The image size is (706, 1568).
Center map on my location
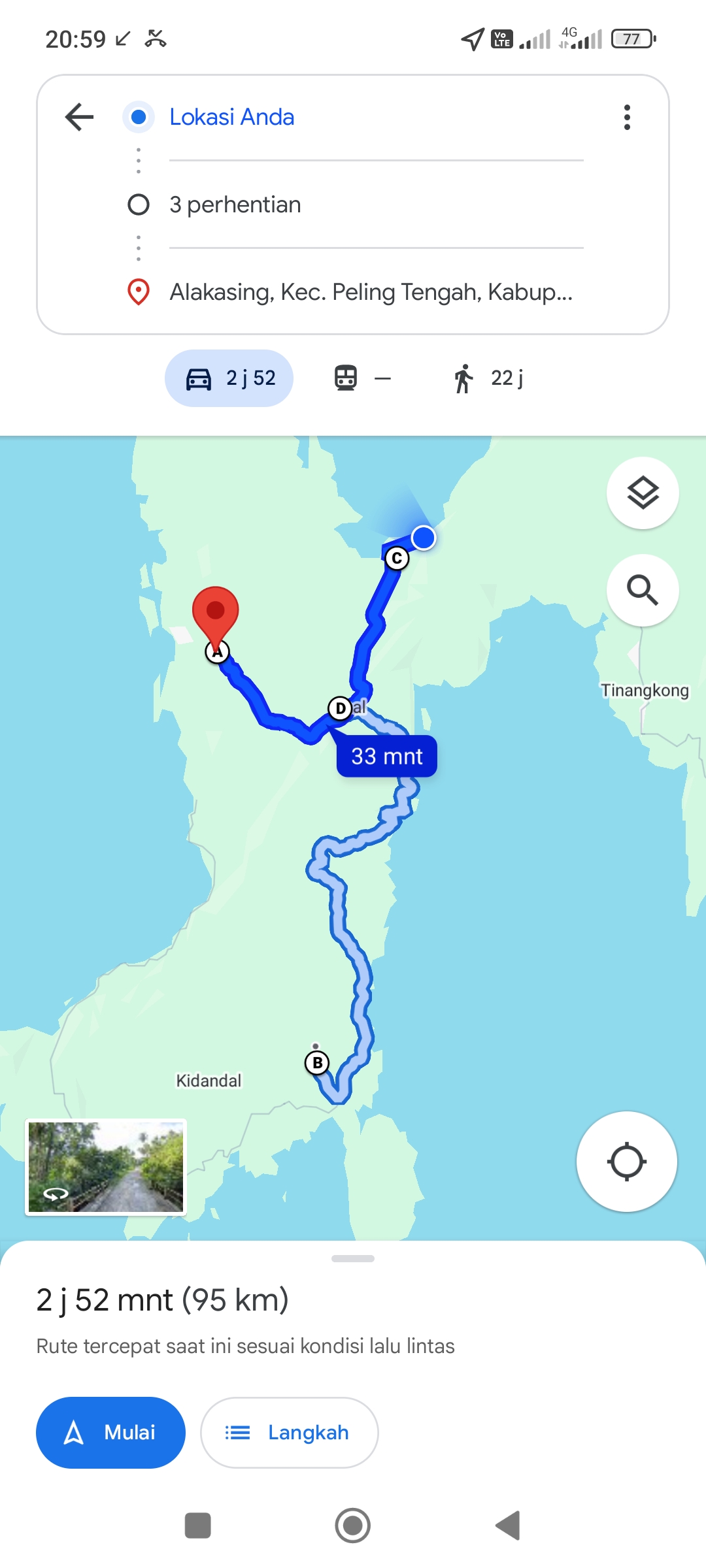click(626, 1162)
